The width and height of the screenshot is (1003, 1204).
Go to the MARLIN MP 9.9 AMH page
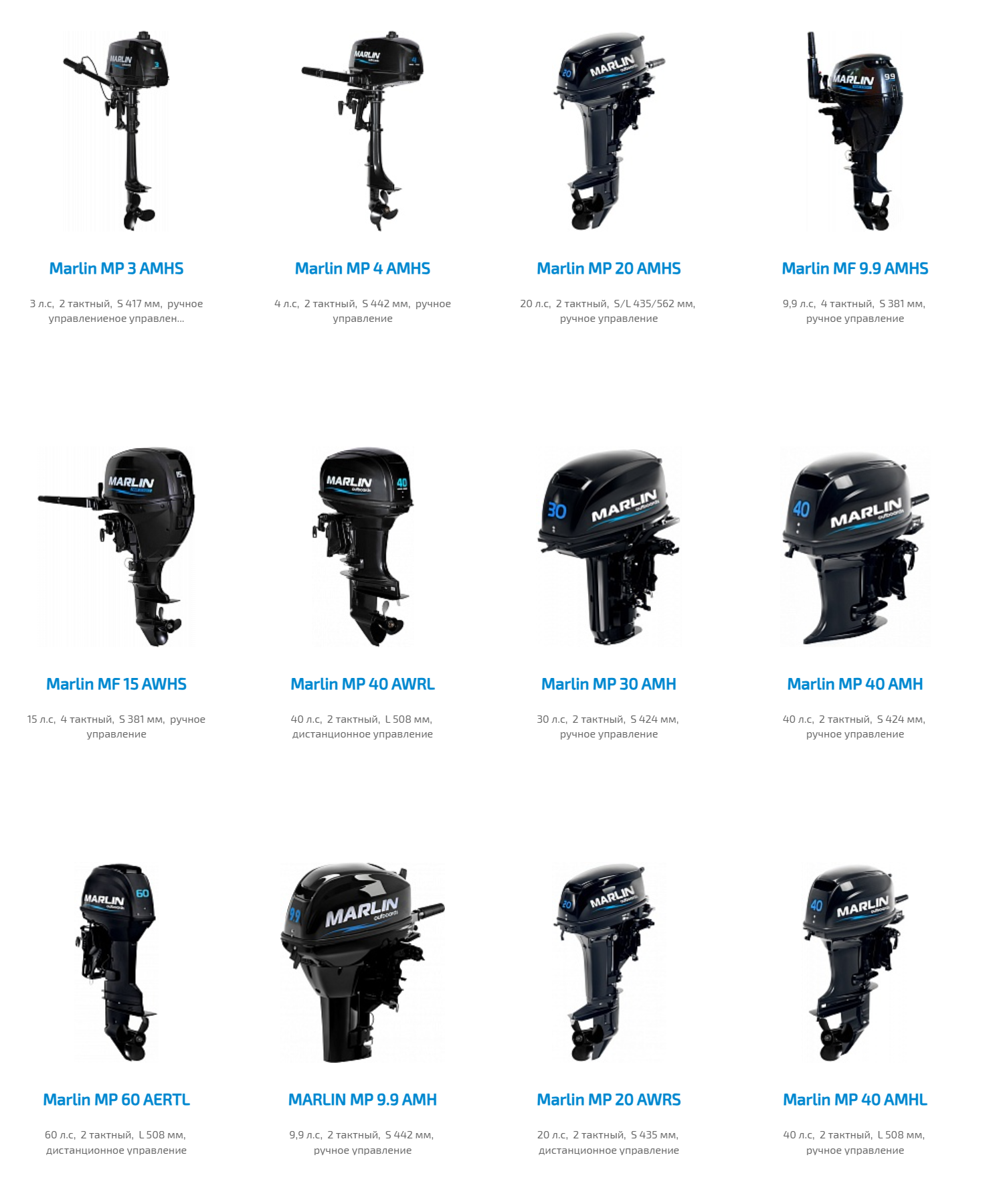point(363,1100)
